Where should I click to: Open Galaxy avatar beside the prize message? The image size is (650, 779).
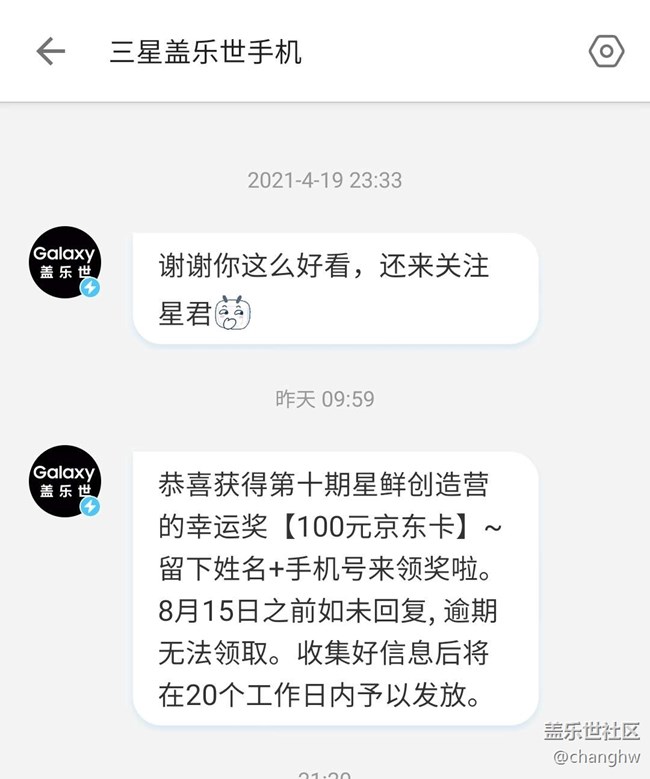click(65, 481)
